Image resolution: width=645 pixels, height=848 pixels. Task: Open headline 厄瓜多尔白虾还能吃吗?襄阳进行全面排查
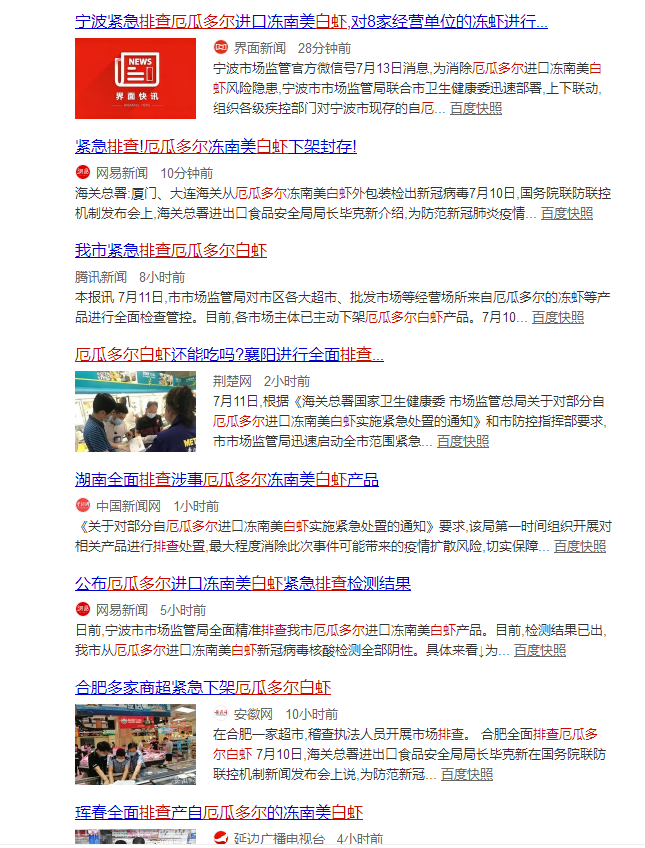click(x=229, y=354)
